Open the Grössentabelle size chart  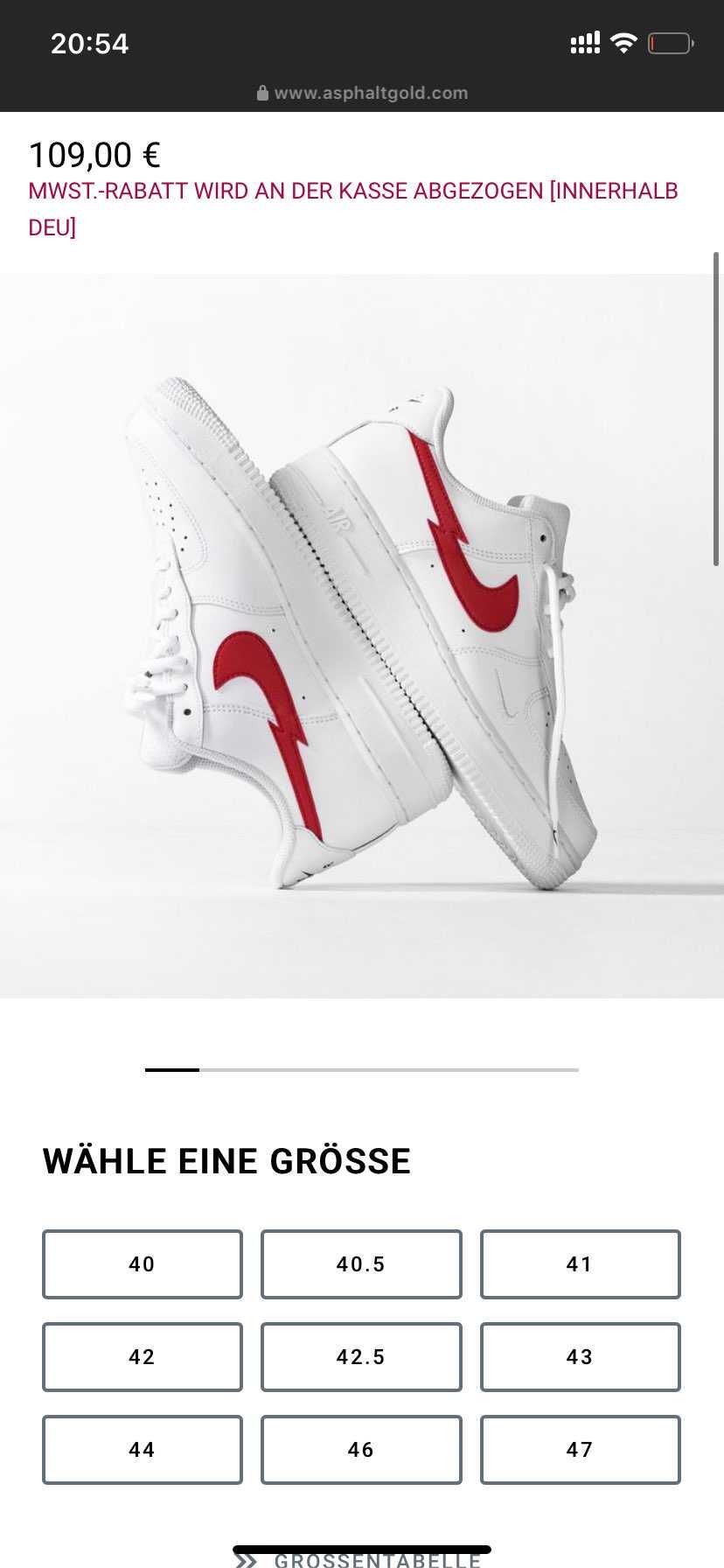tap(376, 1559)
